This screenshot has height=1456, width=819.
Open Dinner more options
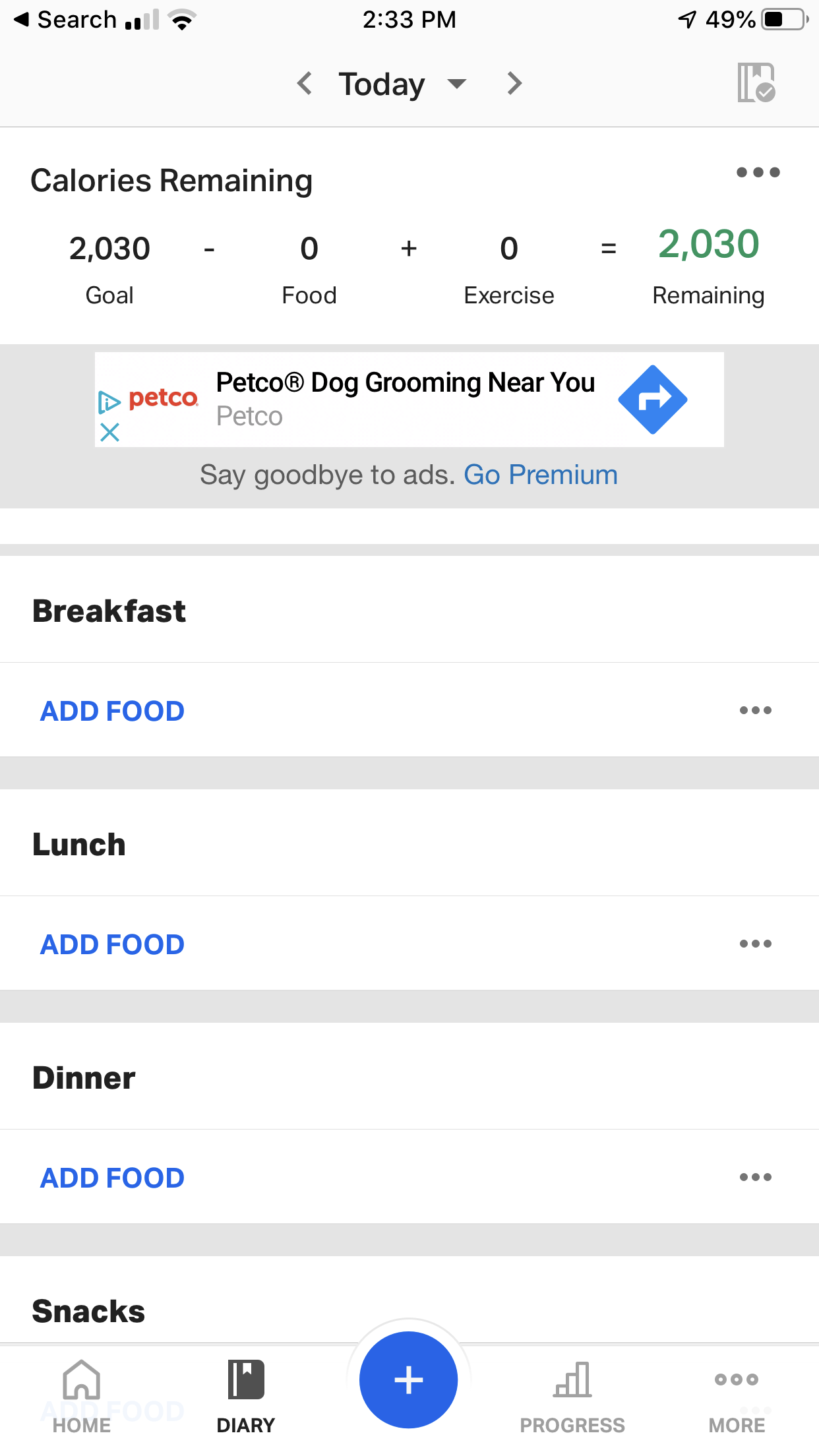(x=755, y=1177)
